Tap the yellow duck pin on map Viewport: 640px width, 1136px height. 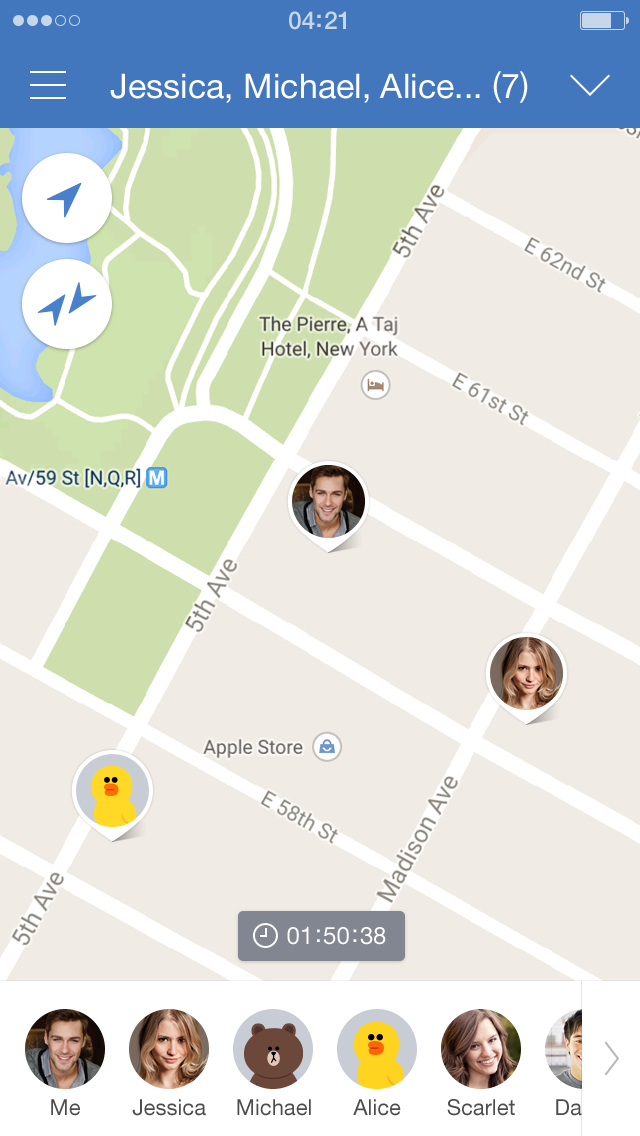(x=112, y=791)
